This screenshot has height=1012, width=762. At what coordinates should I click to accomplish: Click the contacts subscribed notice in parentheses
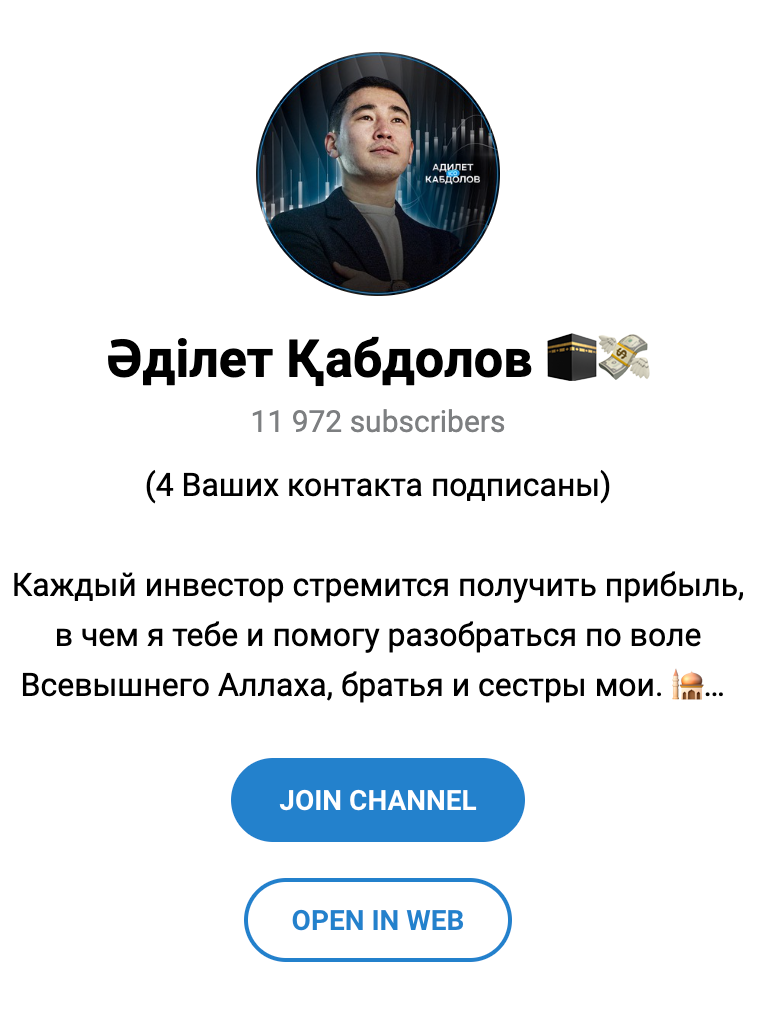coord(380,487)
